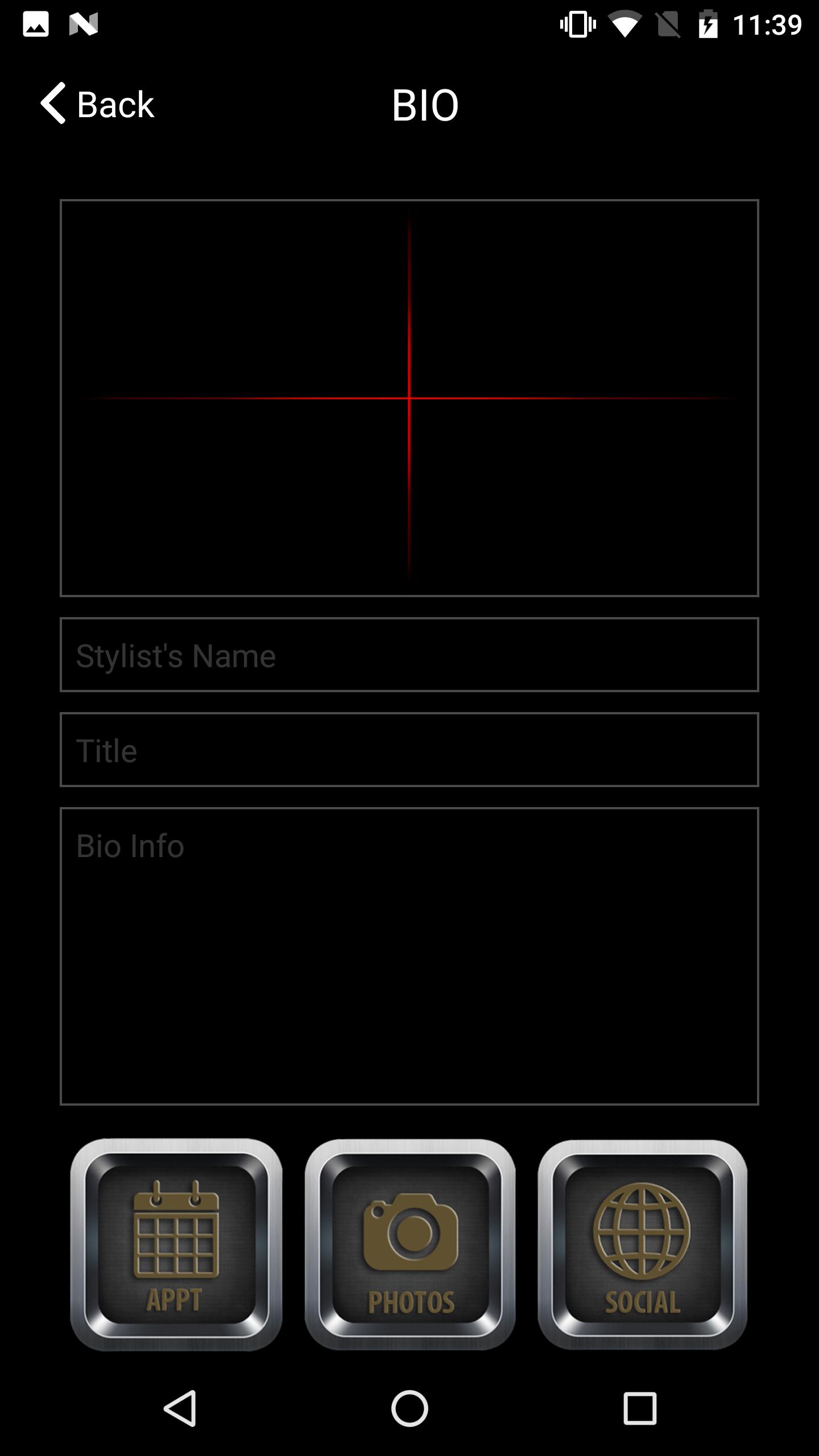Show recent apps
819x1456 pixels.
[x=640, y=1408]
